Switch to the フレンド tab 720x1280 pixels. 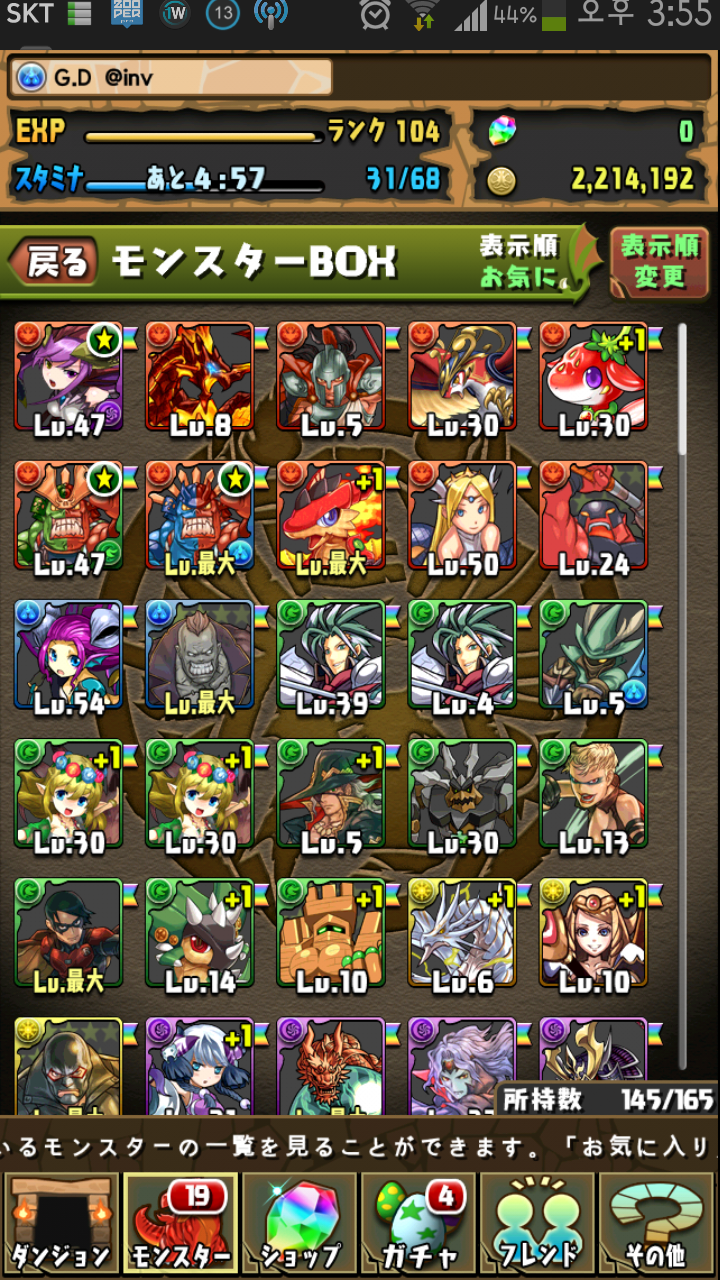point(539,1225)
